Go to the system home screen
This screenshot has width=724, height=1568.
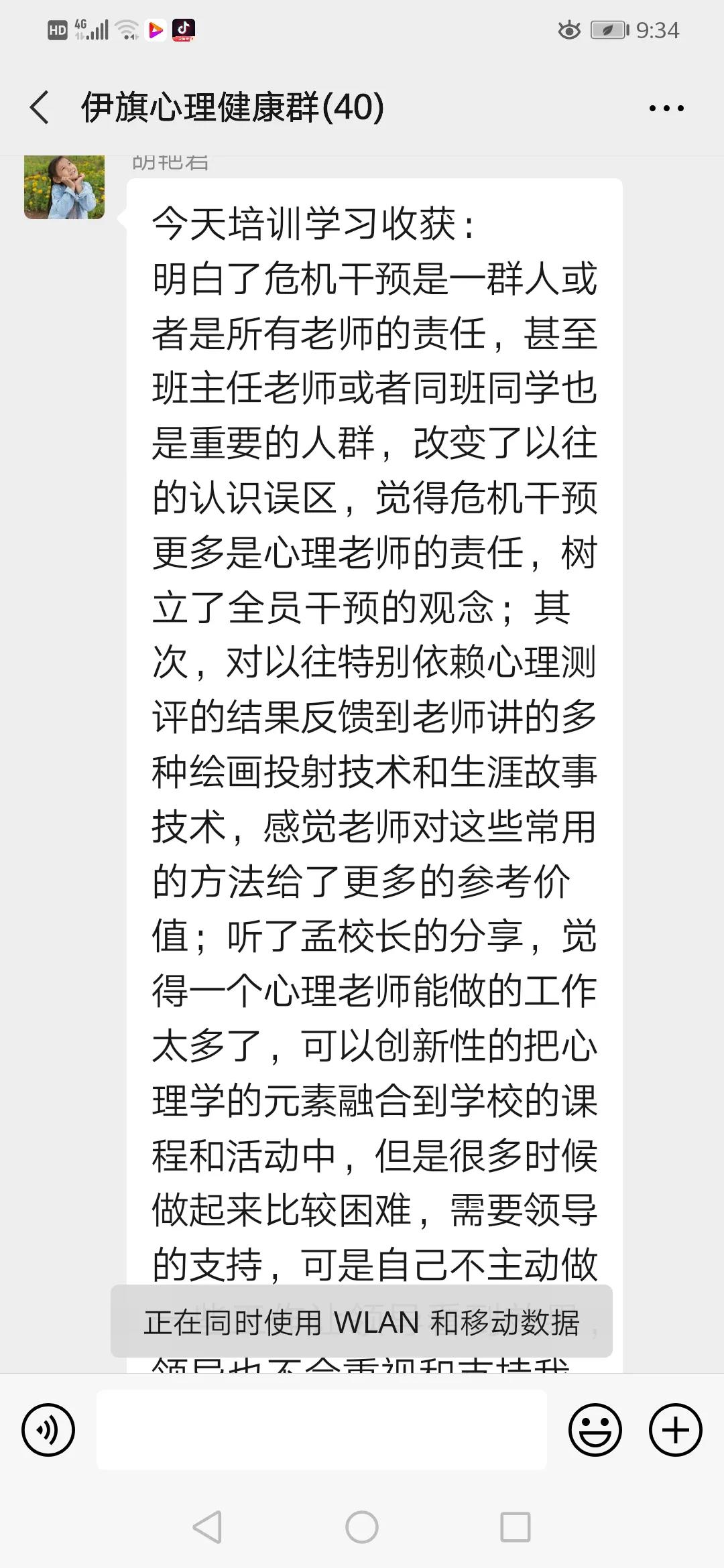362,1527
